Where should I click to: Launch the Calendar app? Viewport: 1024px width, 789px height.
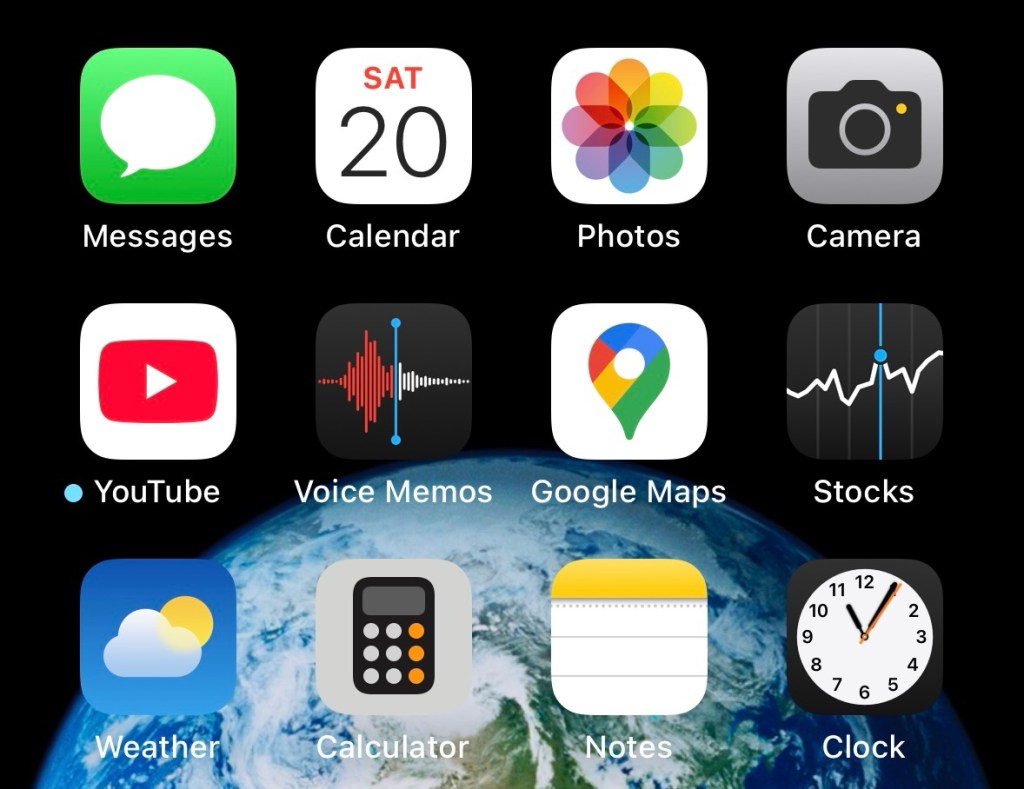click(393, 126)
